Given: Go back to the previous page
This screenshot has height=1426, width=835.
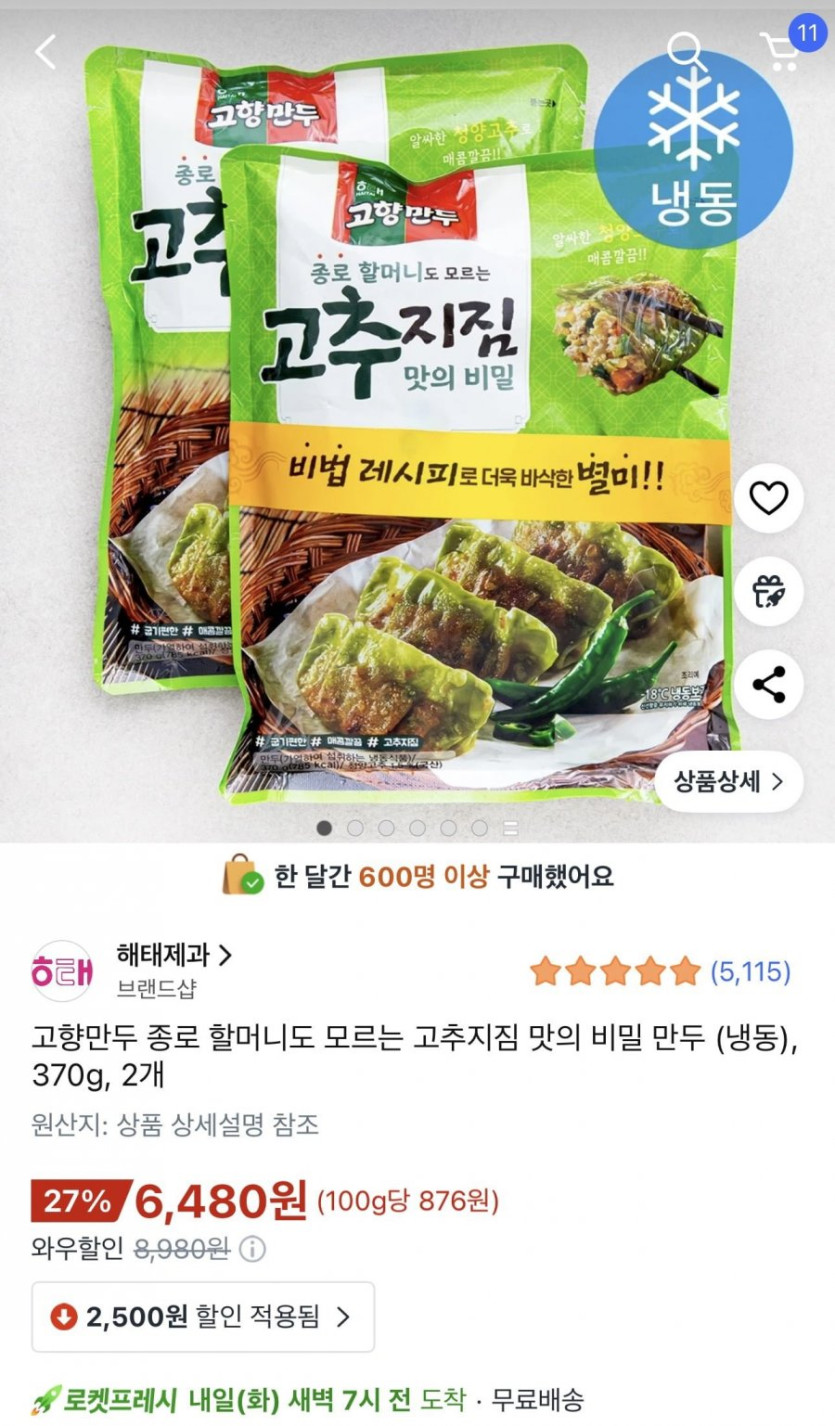Looking at the screenshot, I should pos(45,51).
